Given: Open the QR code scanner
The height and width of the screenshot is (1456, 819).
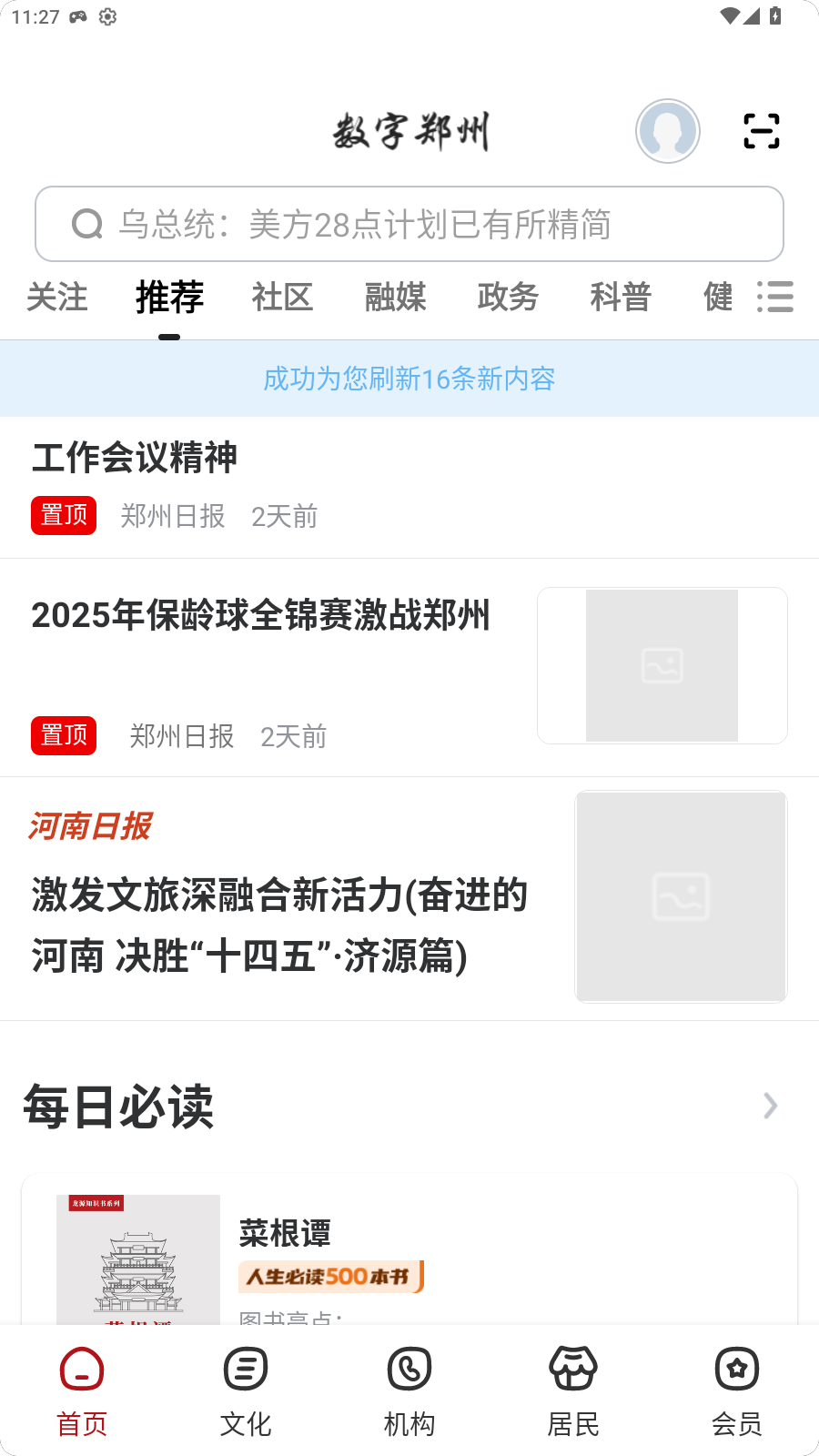Looking at the screenshot, I should (x=761, y=131).
